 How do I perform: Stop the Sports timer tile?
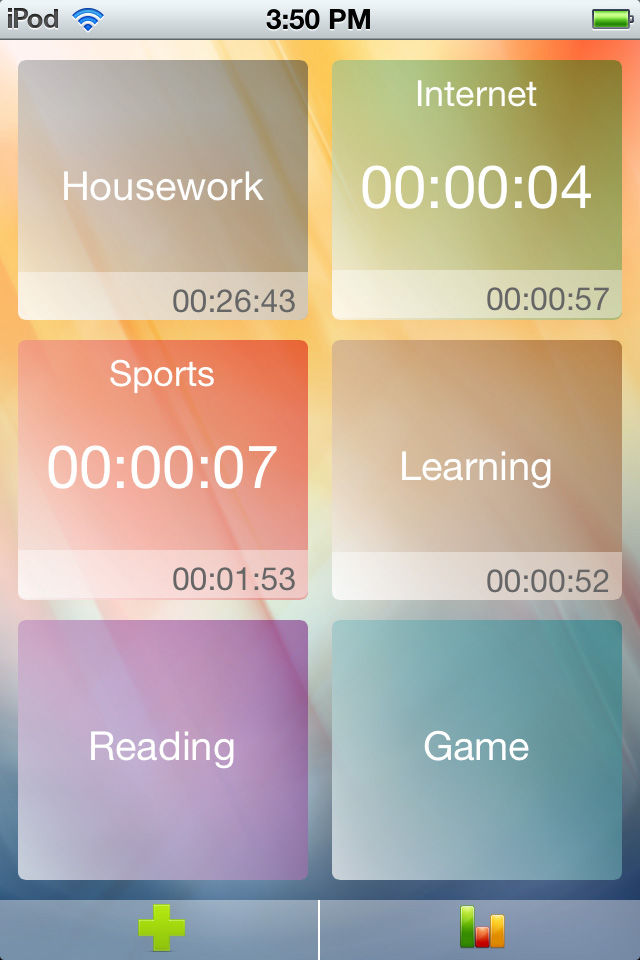pyautogui.click(x=163, y=468)
